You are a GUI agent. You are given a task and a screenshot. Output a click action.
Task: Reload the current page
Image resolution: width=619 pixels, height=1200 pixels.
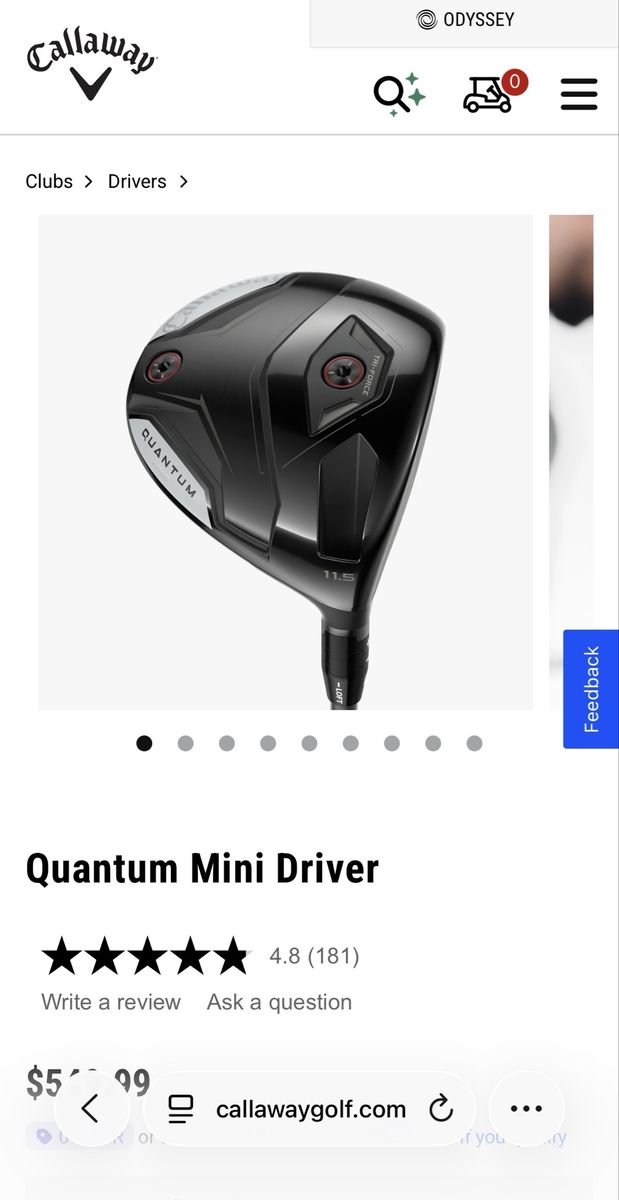pos(440,1109)
